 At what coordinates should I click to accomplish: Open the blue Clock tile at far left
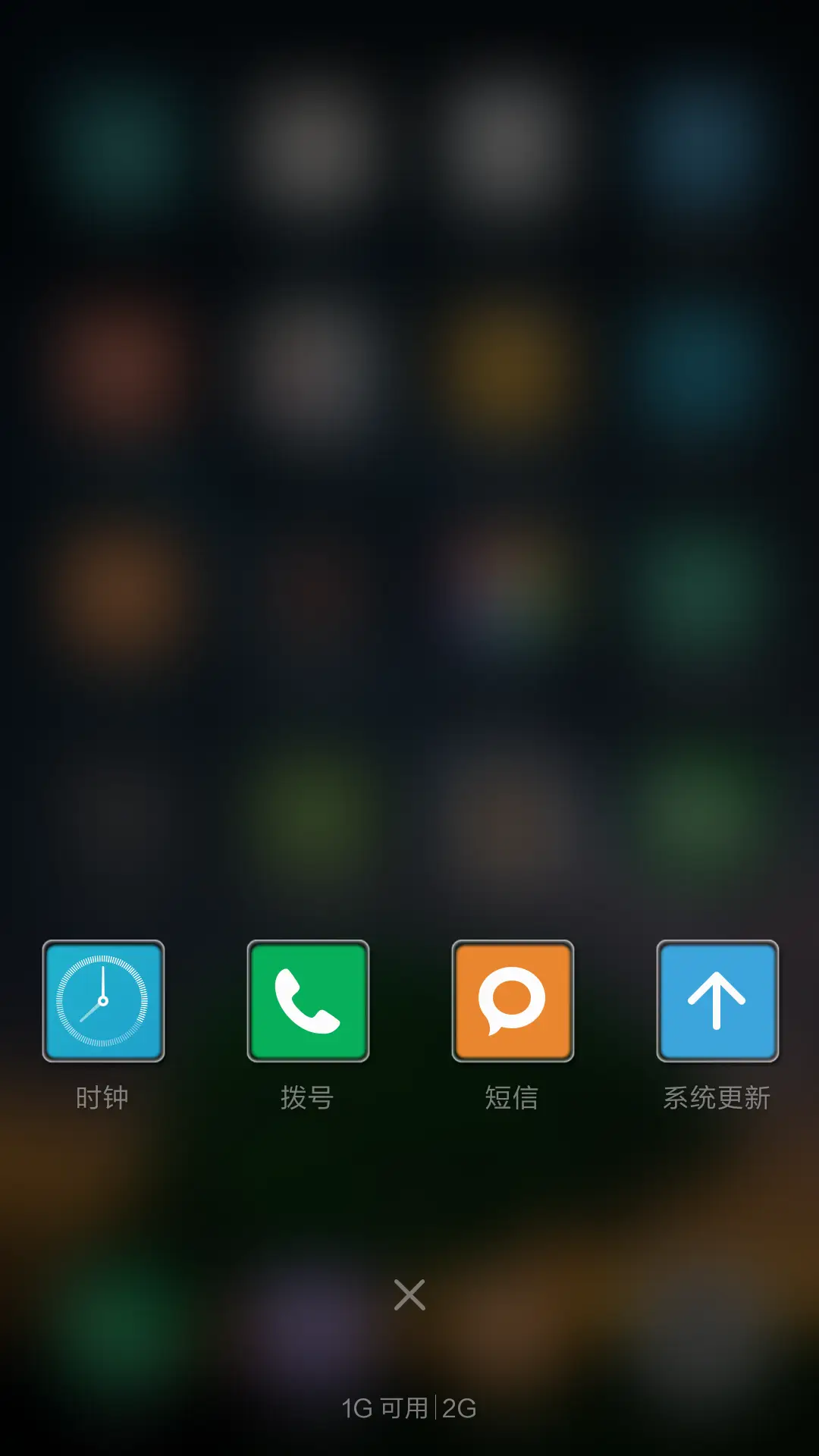pyautogui.click(x=103, y=1001)
